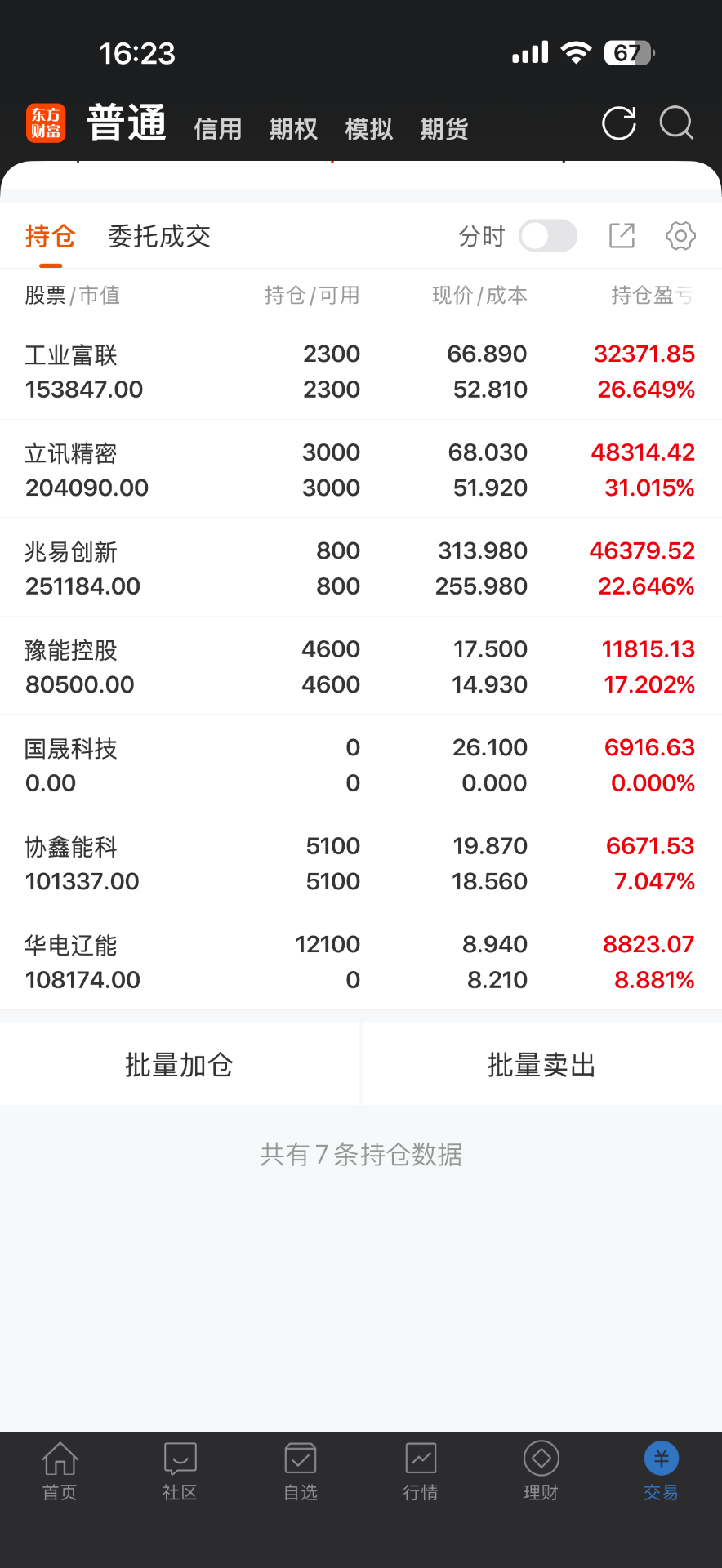
Task: Open the 工业富联 holding row
Action: coord(361,372)
